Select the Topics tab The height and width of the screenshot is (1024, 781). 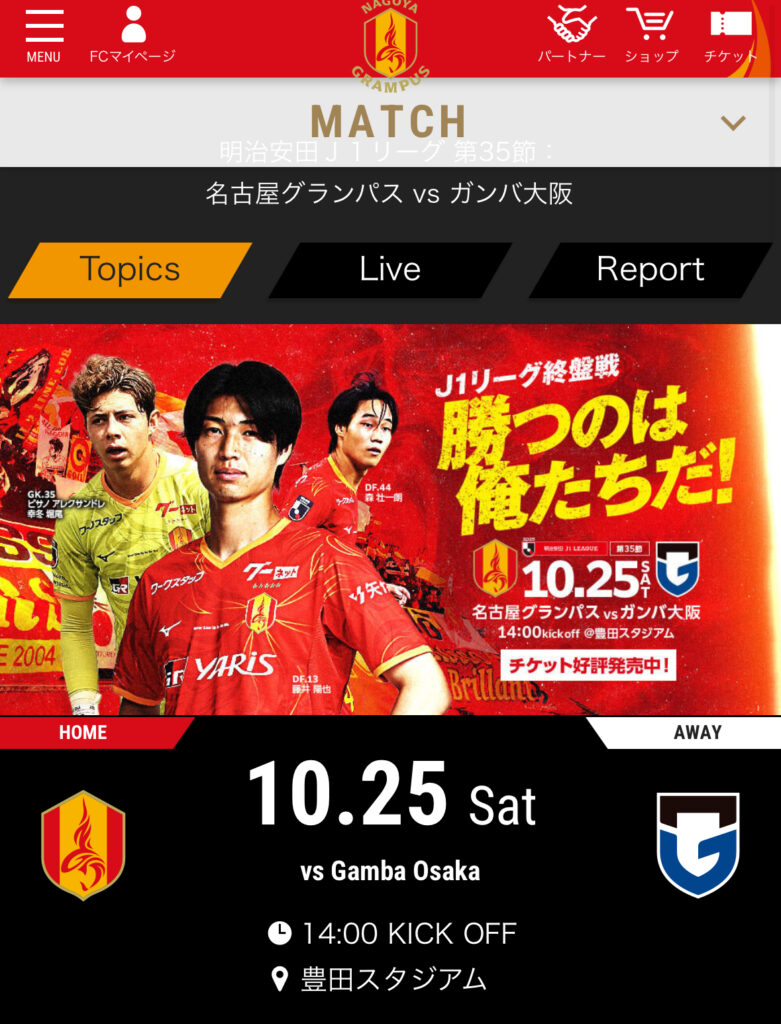coord(130,270)
